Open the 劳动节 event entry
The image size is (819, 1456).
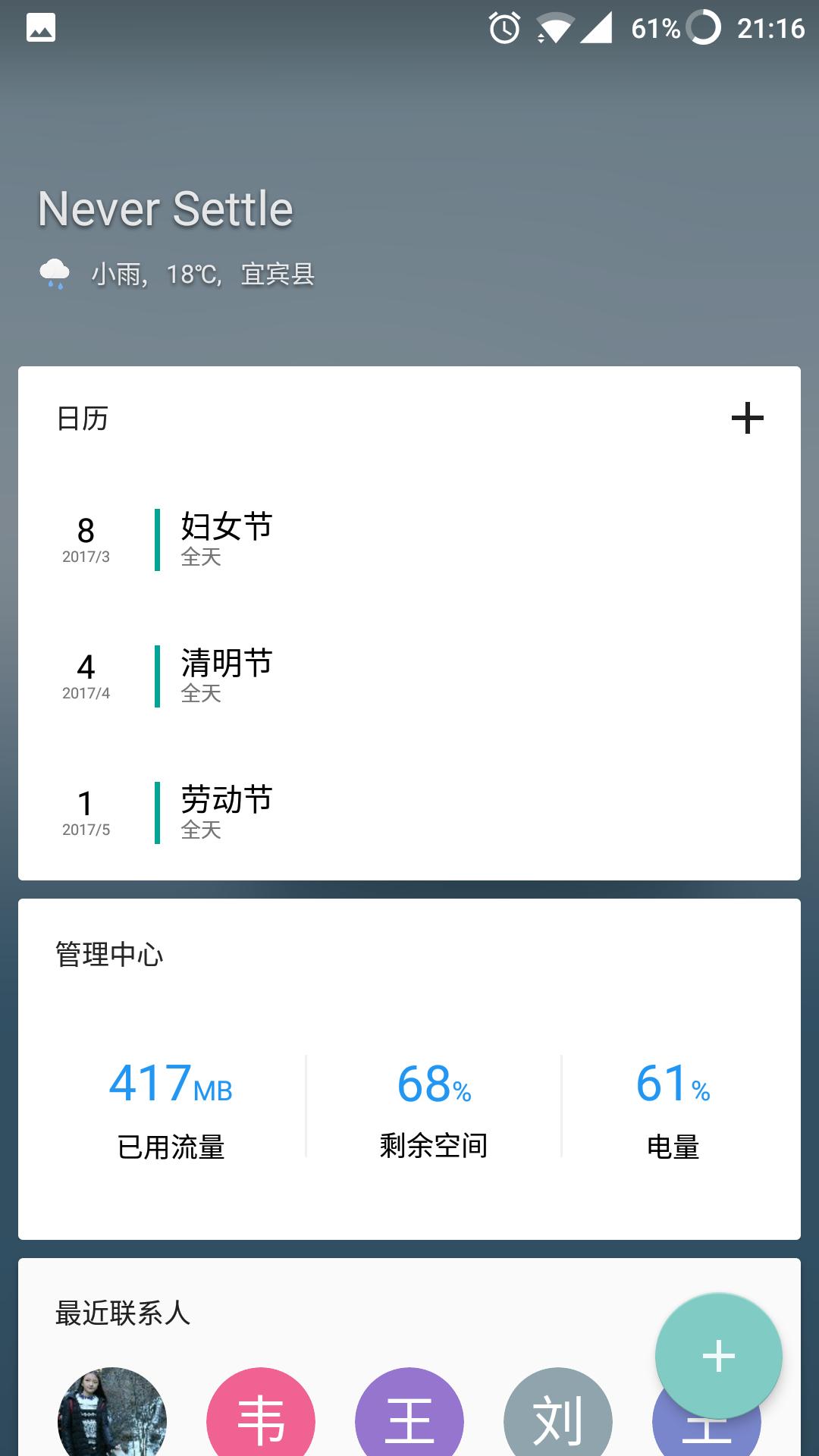[x=227, y=812]
